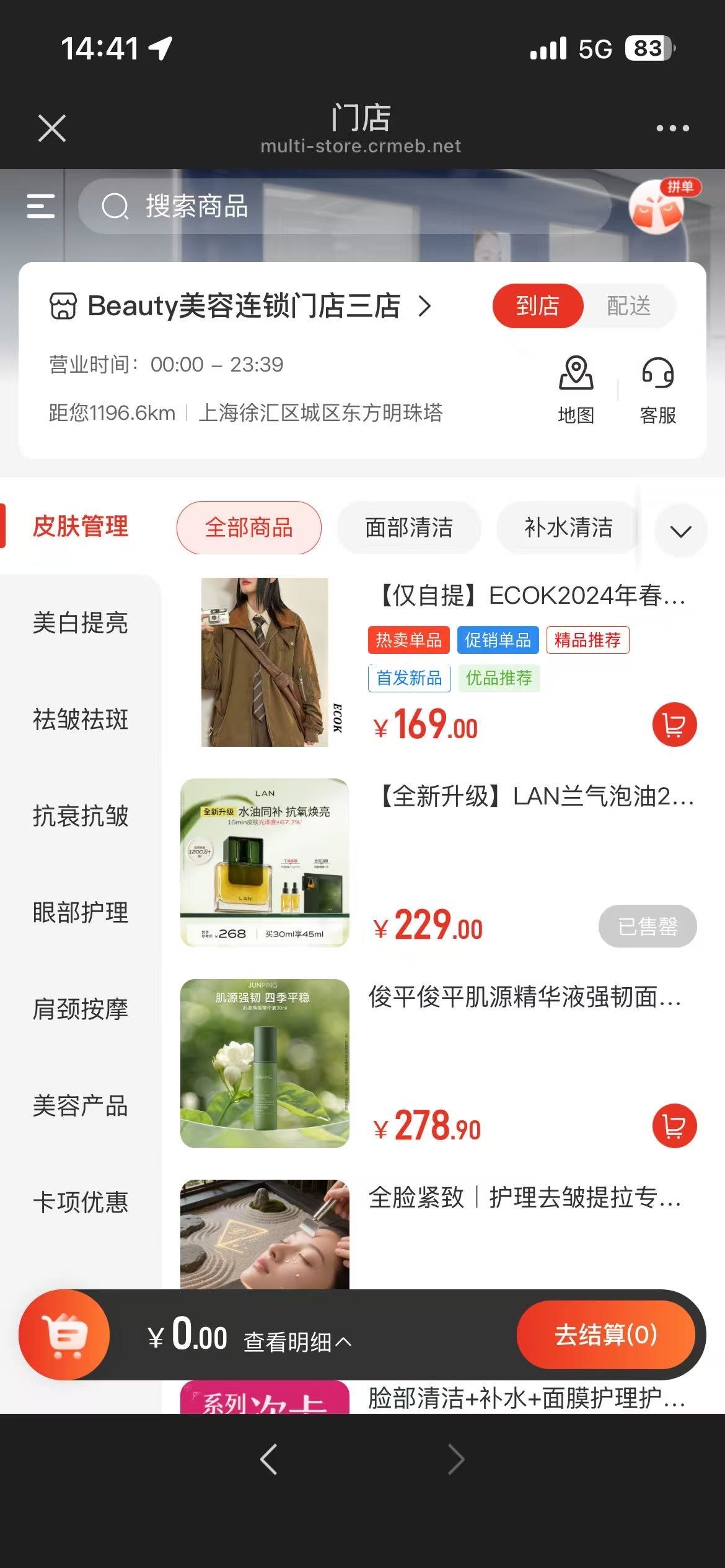View the store on 地图
This screenshot has width=725, height=1568.
coord(576,389)
